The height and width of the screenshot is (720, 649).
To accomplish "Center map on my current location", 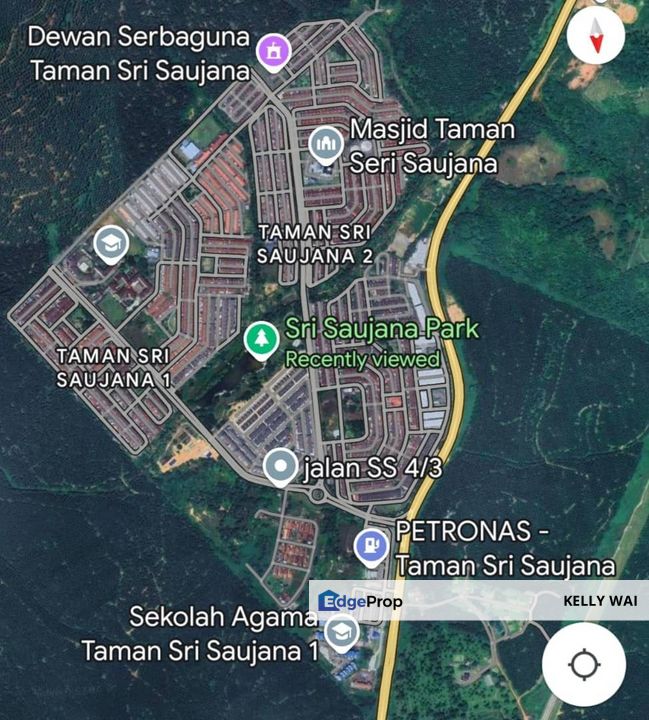I will coord(584,665).
